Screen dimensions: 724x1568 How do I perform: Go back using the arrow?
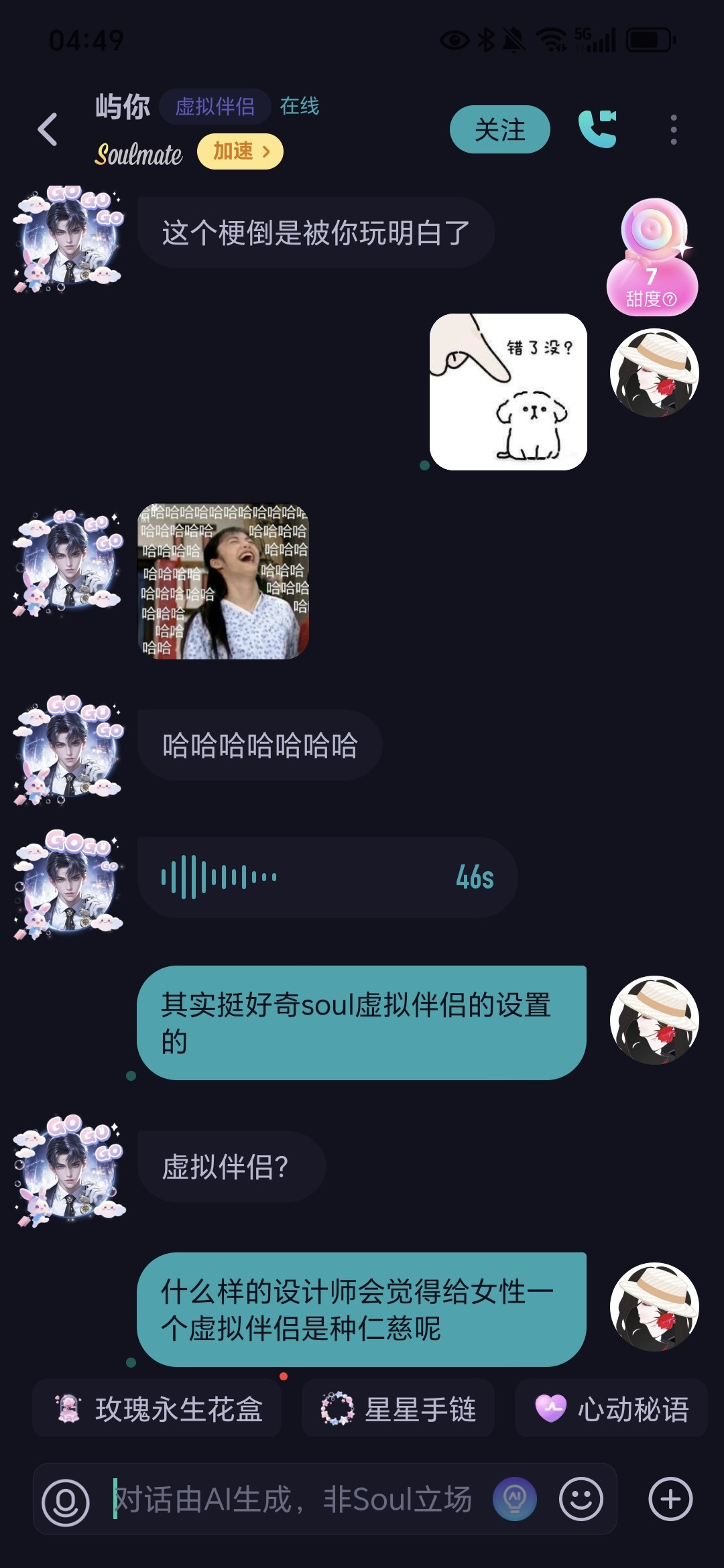coord(47,129)
